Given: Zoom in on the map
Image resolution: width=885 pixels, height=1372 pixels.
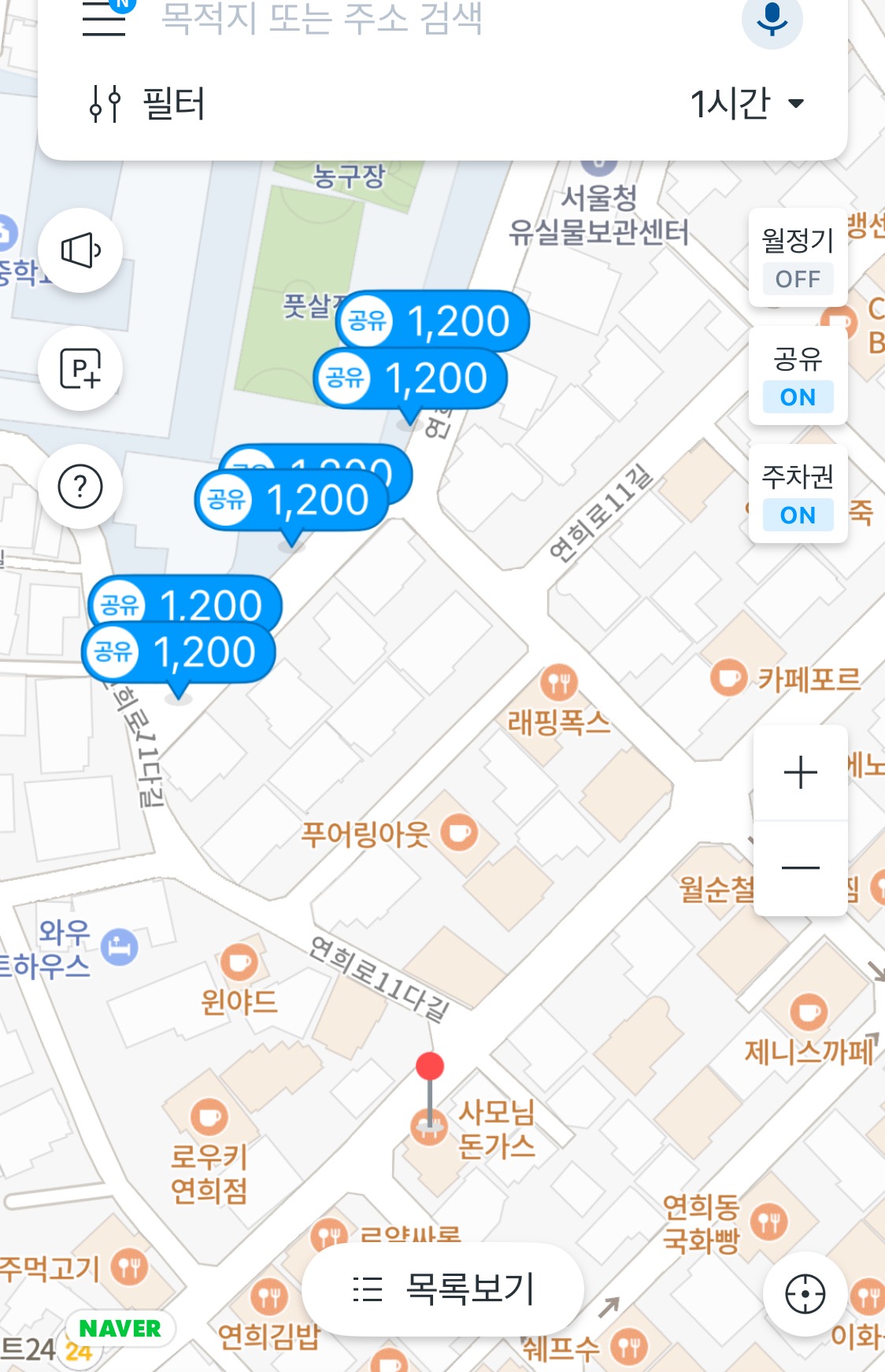Looking at the screenshot, I should 801,772.
